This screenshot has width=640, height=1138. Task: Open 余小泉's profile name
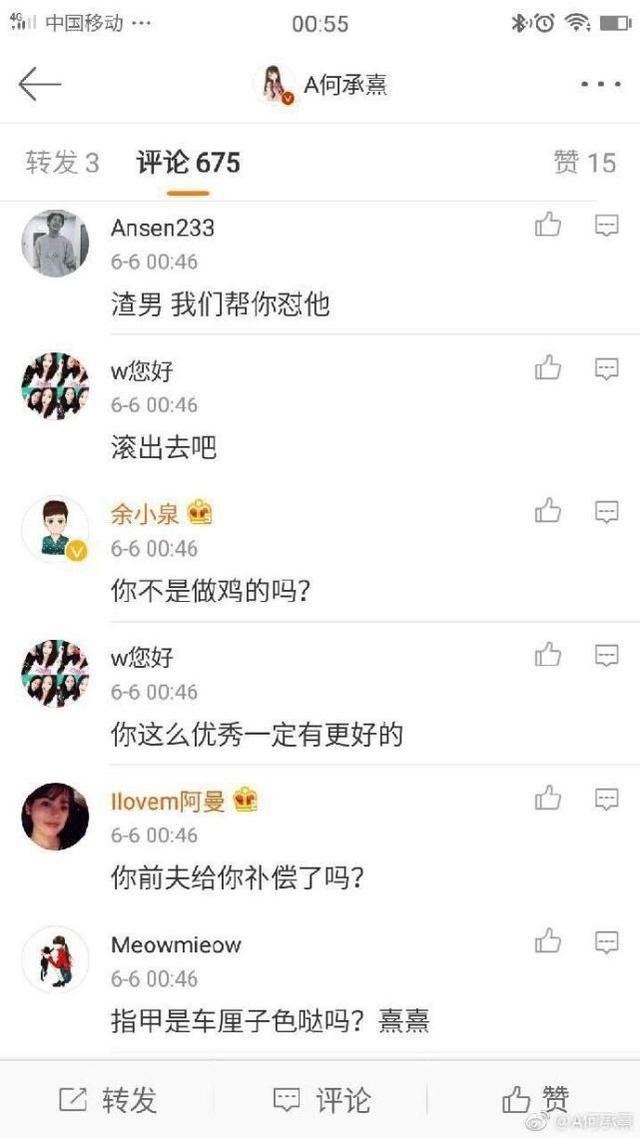pyautogui.click(x=145, y=514)
